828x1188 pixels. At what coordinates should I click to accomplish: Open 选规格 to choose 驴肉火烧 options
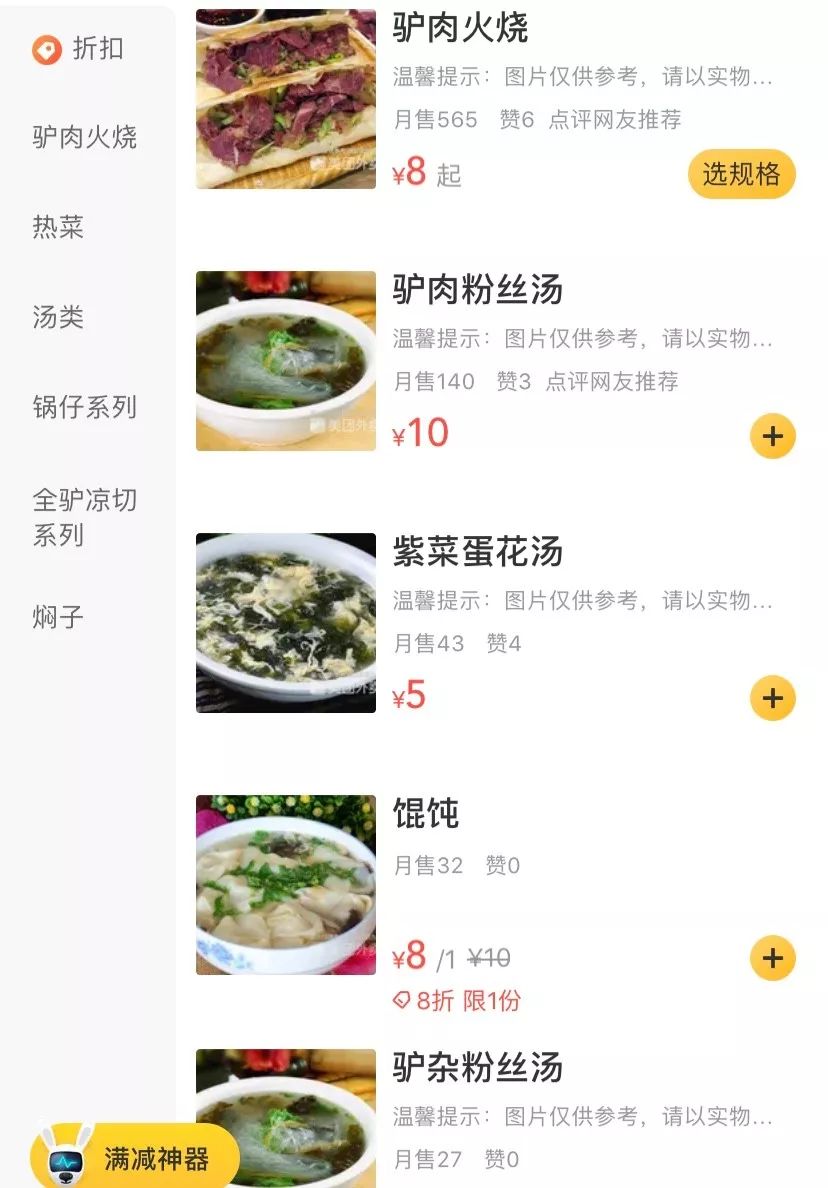741,172
